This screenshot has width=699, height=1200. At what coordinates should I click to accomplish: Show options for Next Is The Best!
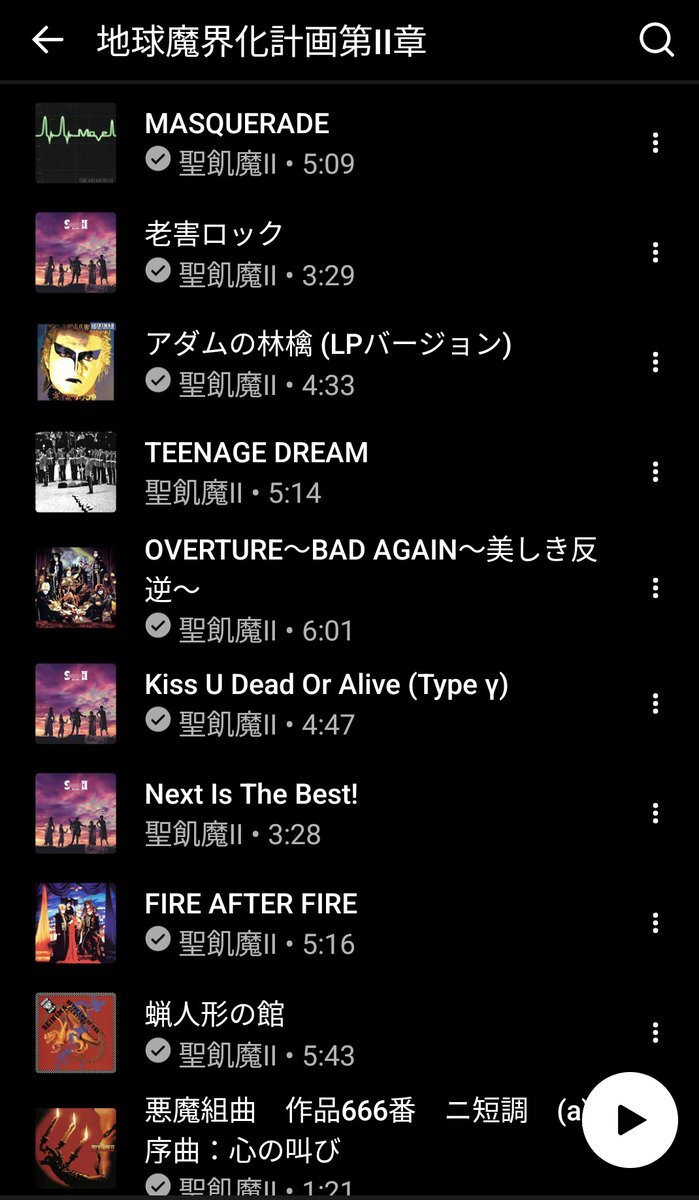(x=655, y=813)
